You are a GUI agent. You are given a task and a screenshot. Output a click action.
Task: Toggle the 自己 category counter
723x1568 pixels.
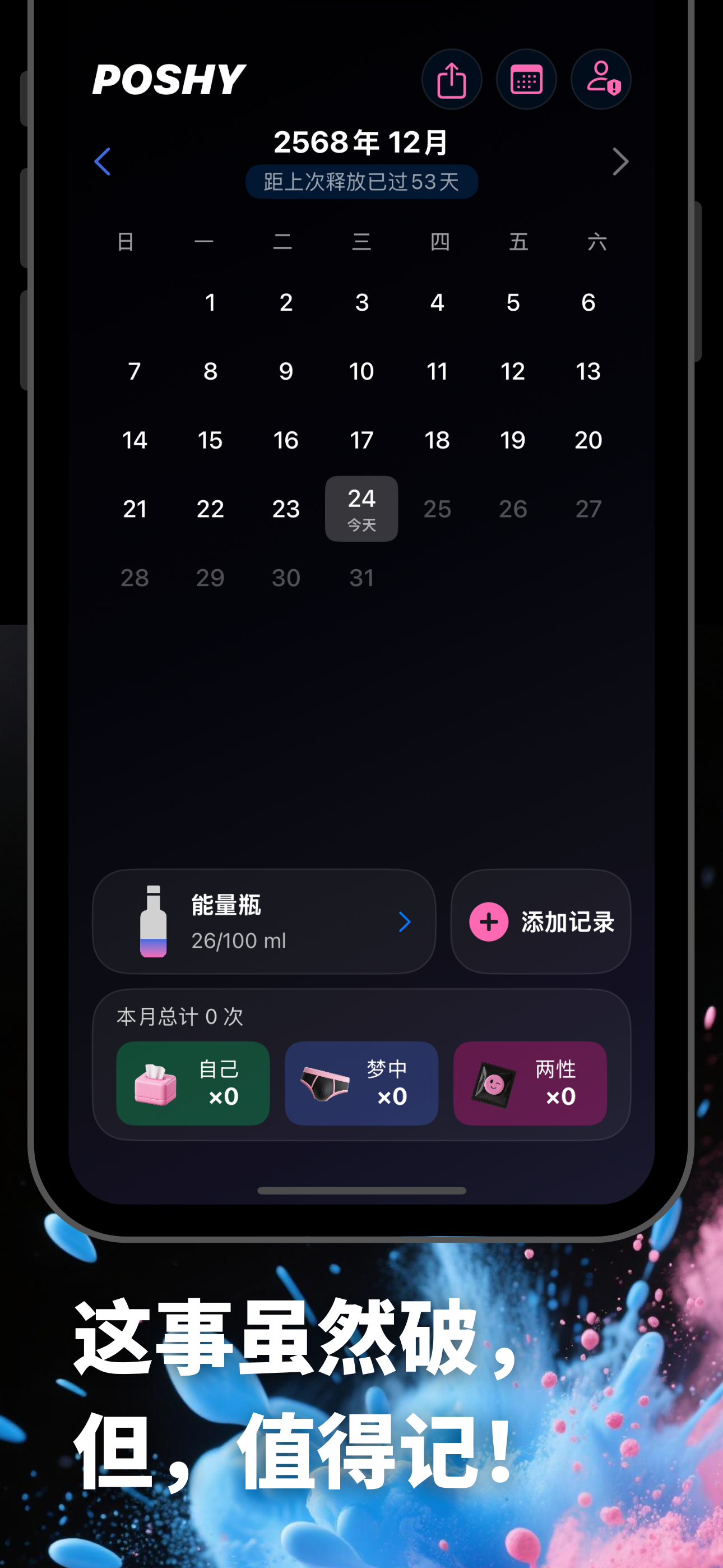193,1083
